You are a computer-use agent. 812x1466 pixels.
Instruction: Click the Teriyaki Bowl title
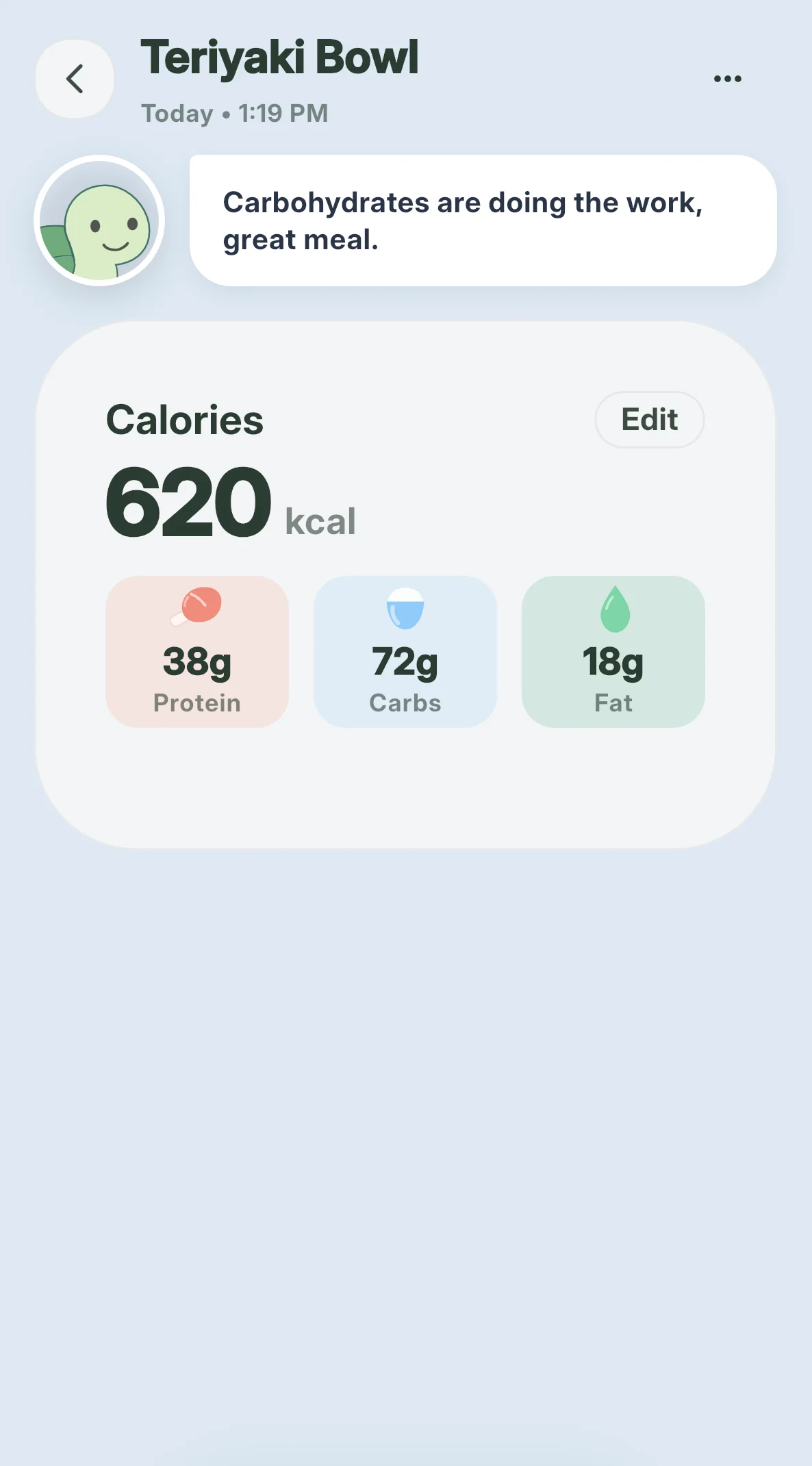280,58
